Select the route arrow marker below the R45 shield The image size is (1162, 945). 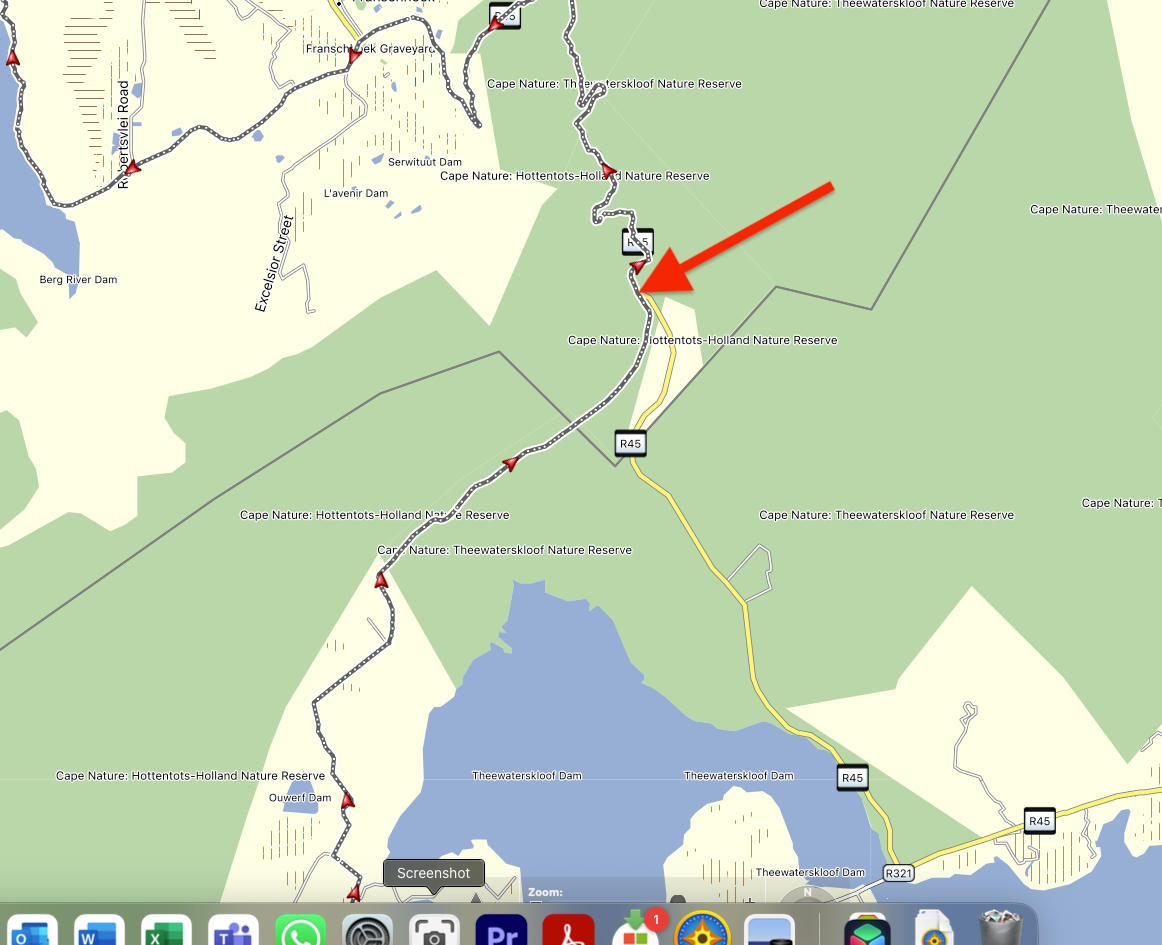637,266
